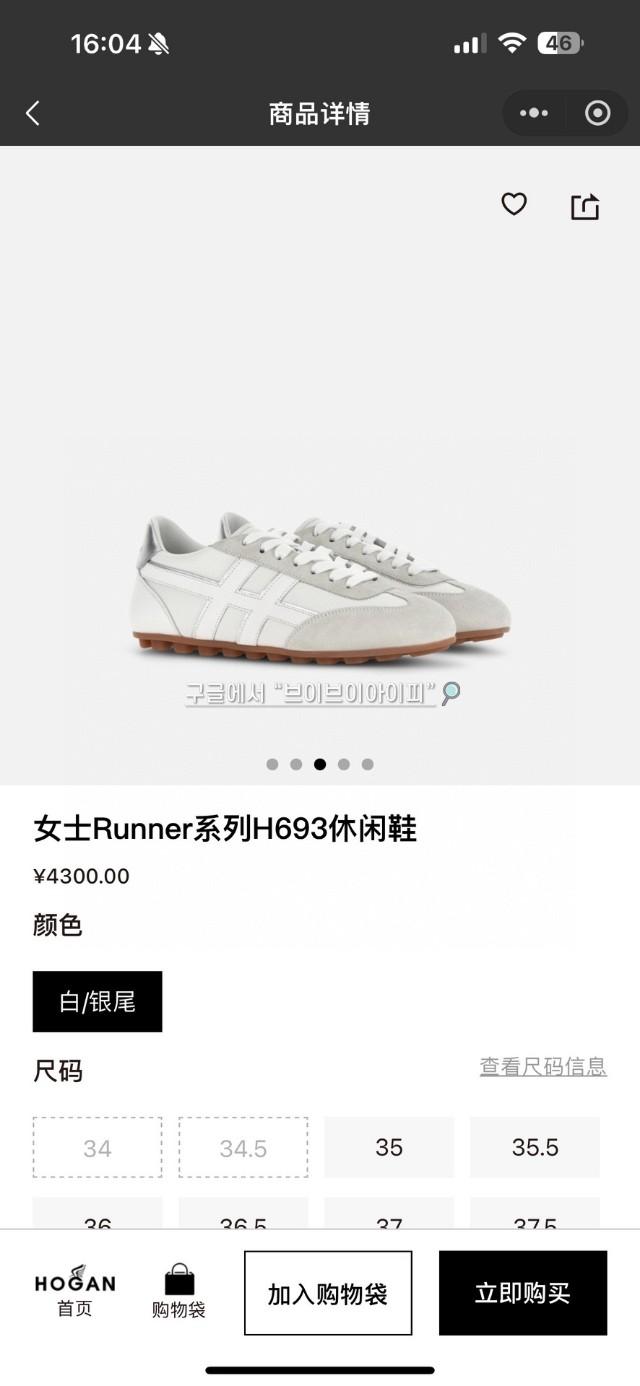
Task: Close the mini program with the circle button
Action: 597,113
